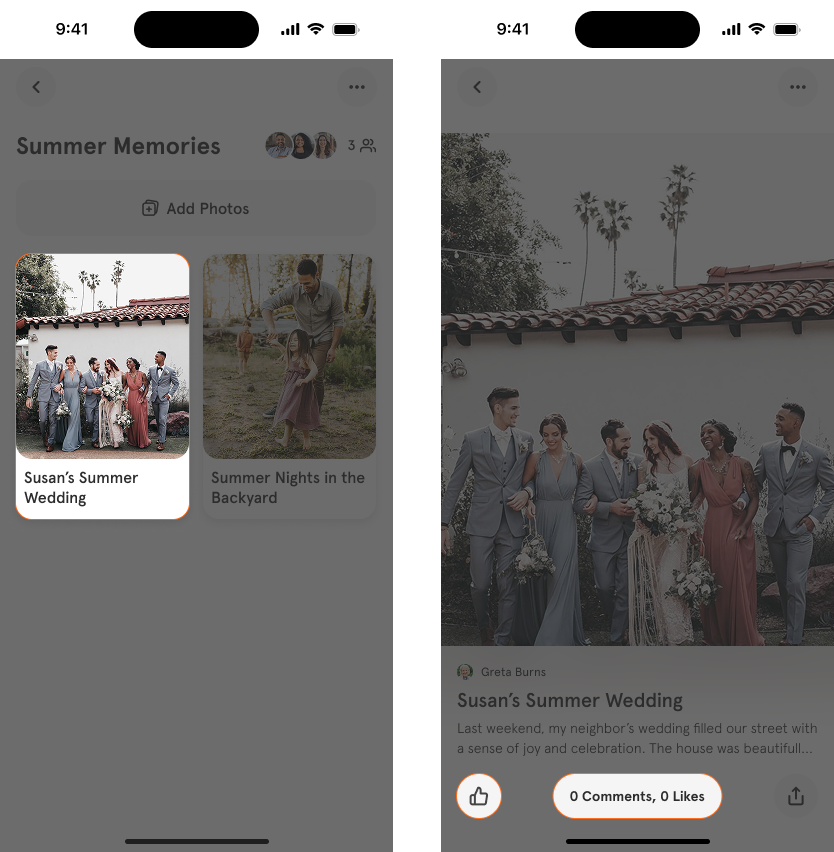Open Summer Nights in the Backyard card
834x852 pixels.
(x=289, y=386)
